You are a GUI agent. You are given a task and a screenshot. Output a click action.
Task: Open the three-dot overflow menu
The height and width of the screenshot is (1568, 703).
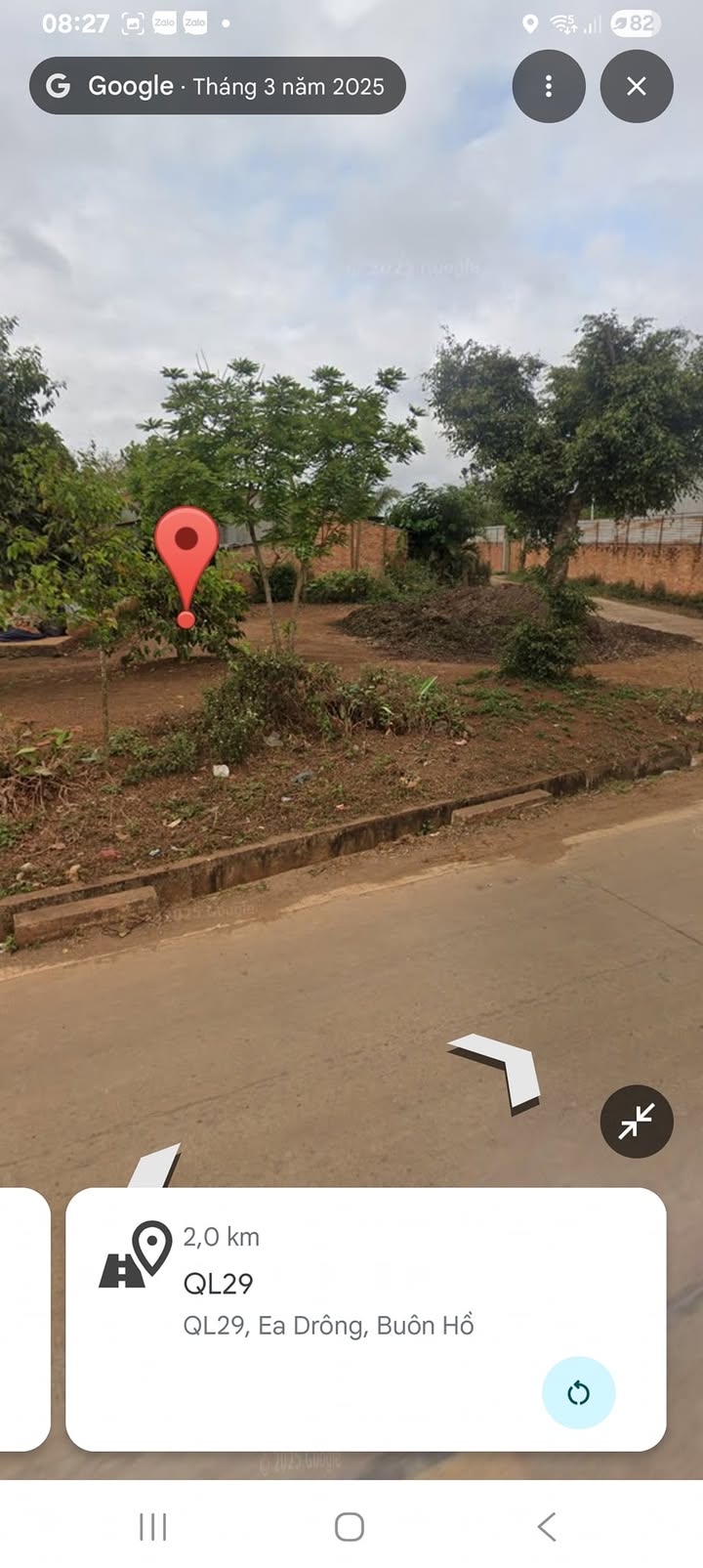(549, 86)
